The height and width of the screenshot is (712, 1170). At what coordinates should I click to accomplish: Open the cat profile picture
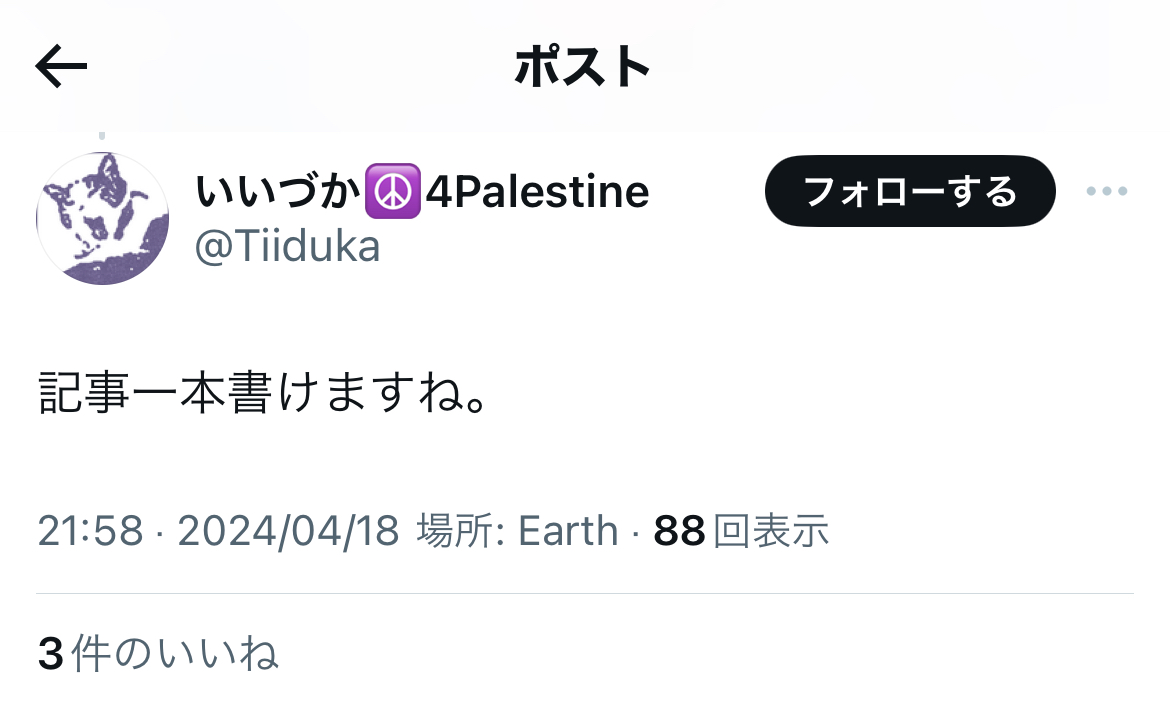click(x=102, y=218)
